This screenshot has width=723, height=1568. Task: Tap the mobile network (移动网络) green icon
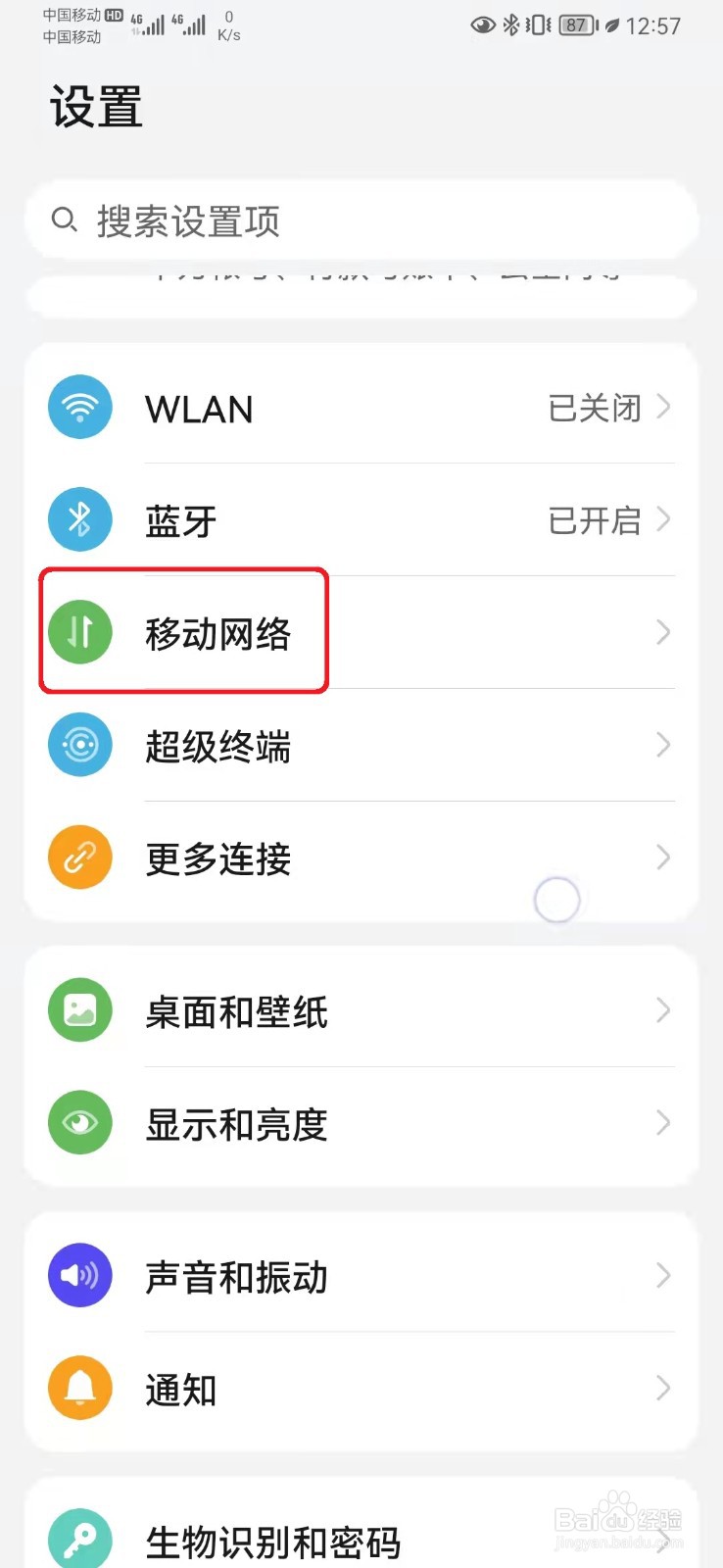pos(80,632)
